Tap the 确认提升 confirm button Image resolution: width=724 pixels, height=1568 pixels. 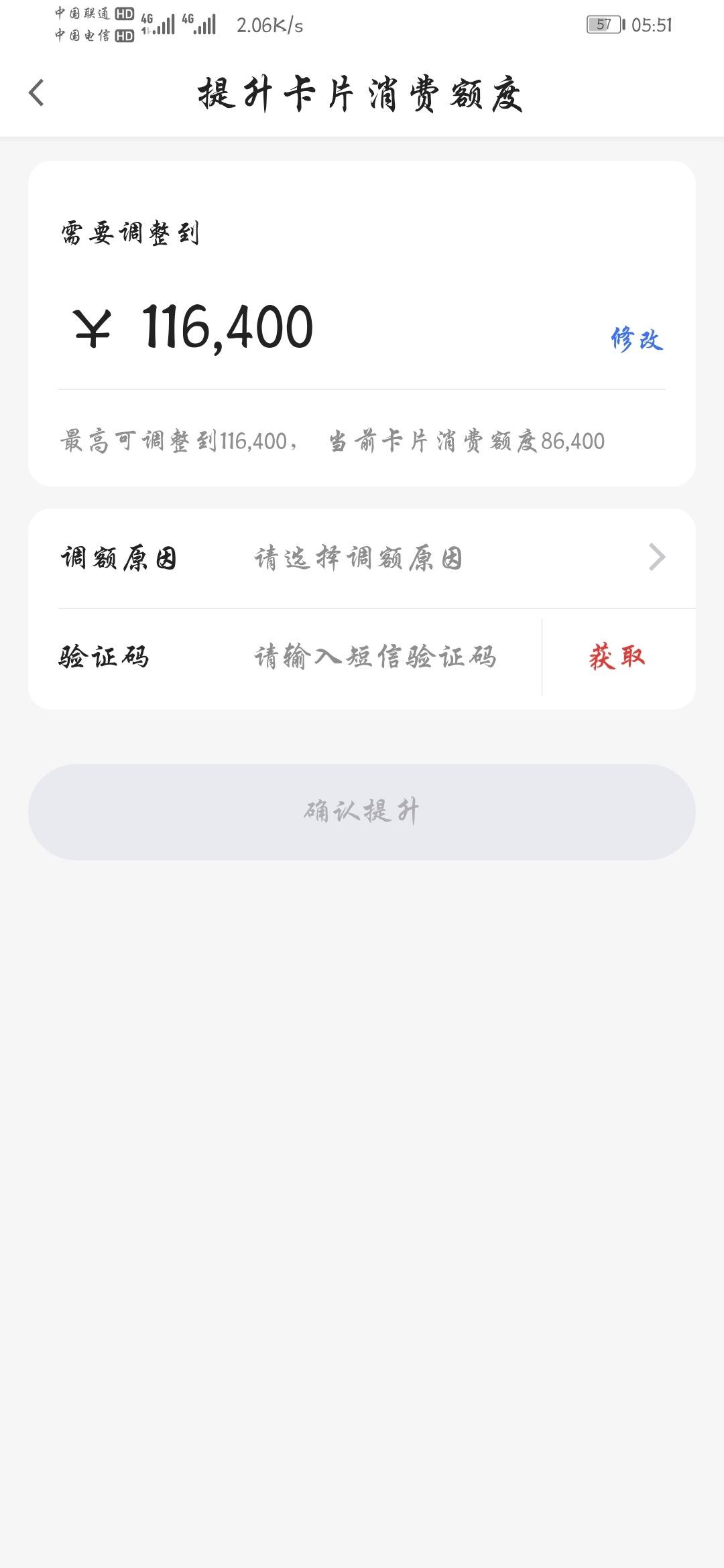click(x=362, y=811)
